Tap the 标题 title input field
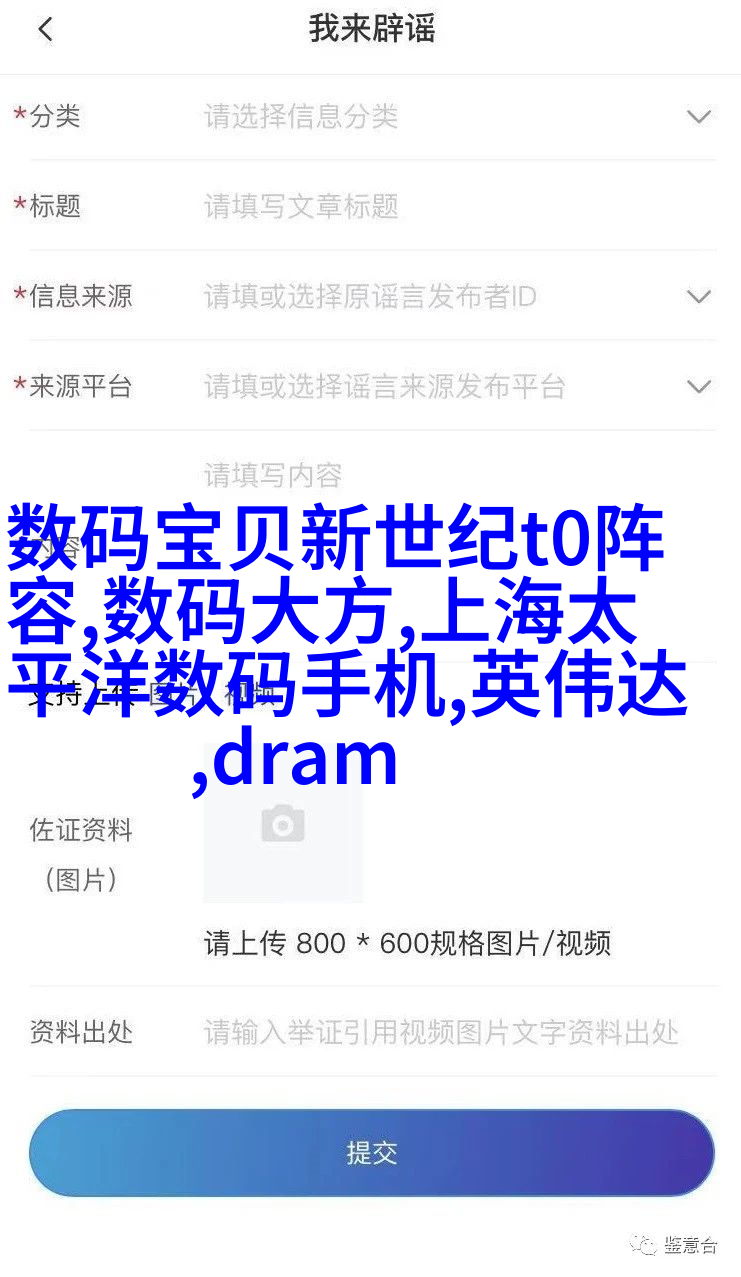 pyautogui.click(x=450, y=207)
